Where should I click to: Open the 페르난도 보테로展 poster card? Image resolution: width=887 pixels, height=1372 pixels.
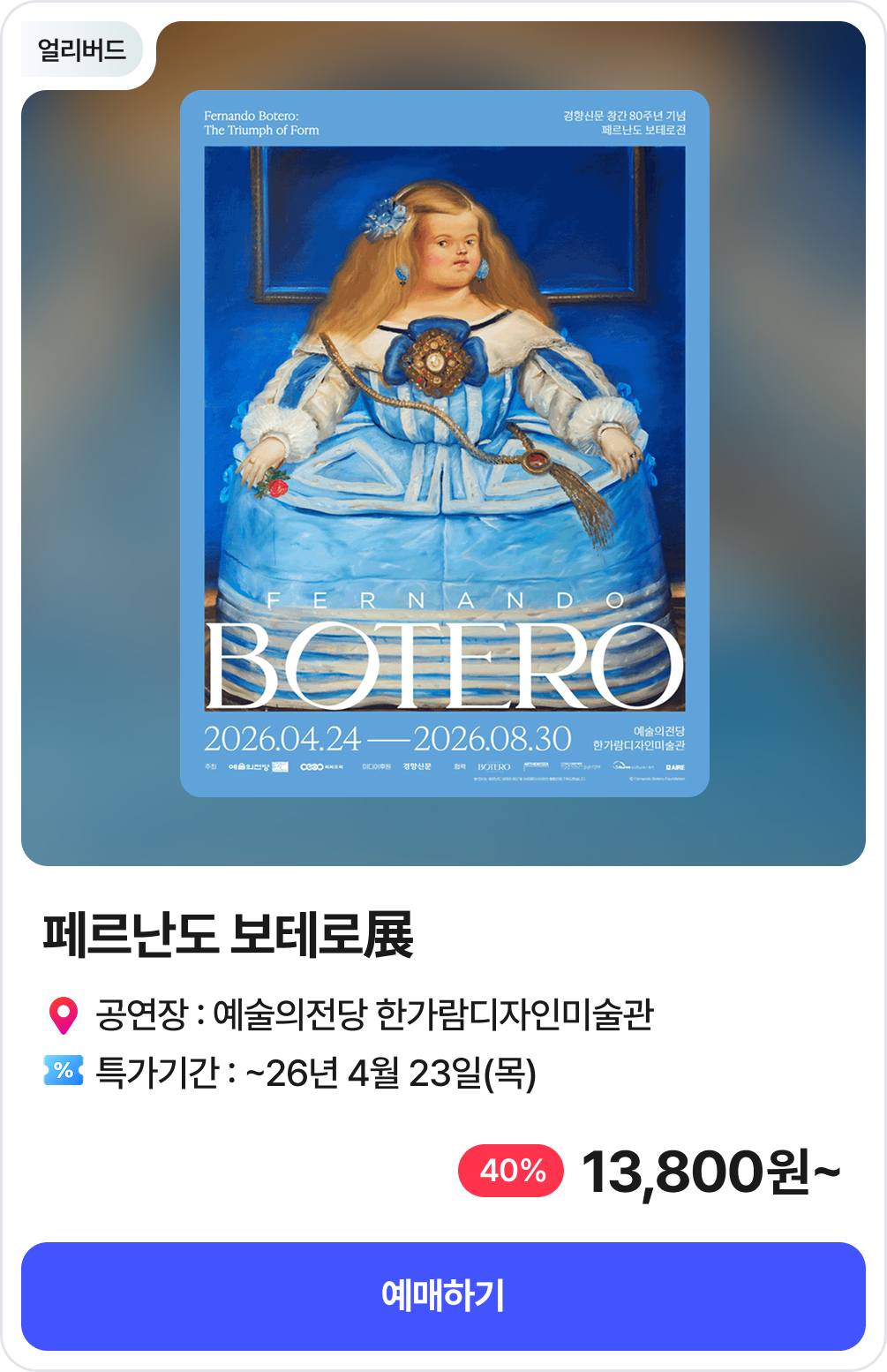[444, 443]
